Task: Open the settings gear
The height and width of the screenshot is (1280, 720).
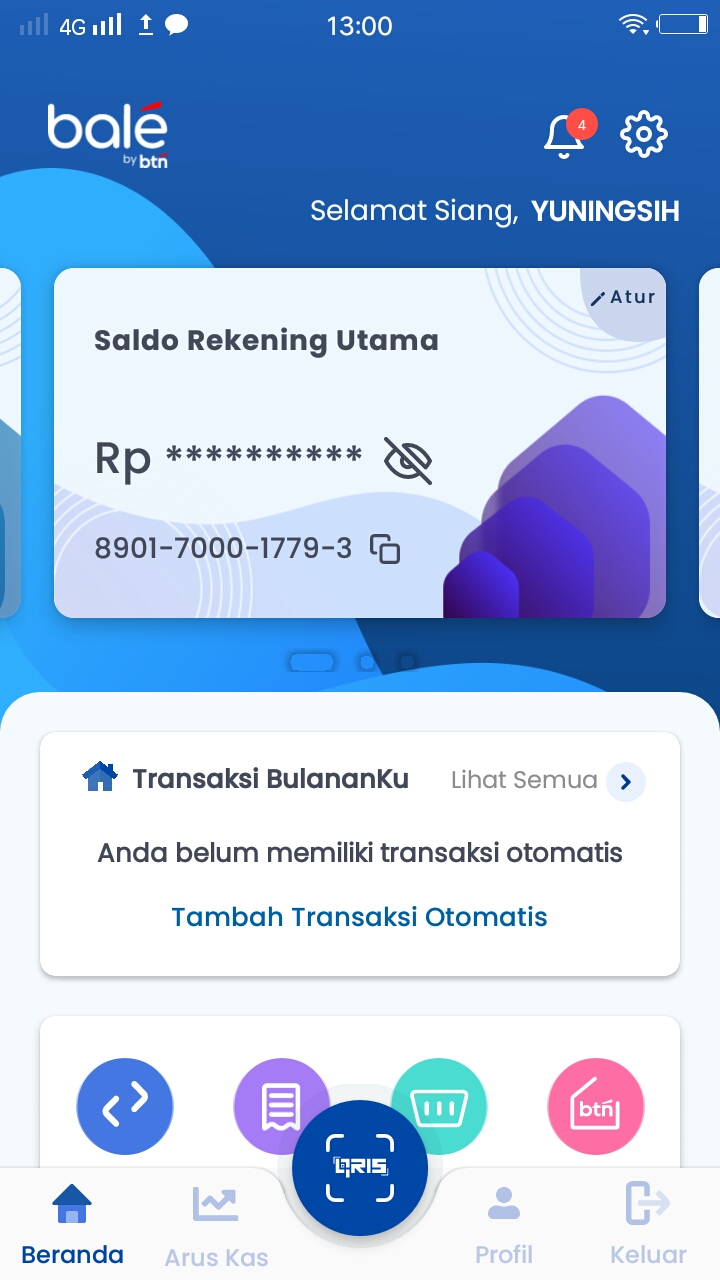Action: [644, 135]
